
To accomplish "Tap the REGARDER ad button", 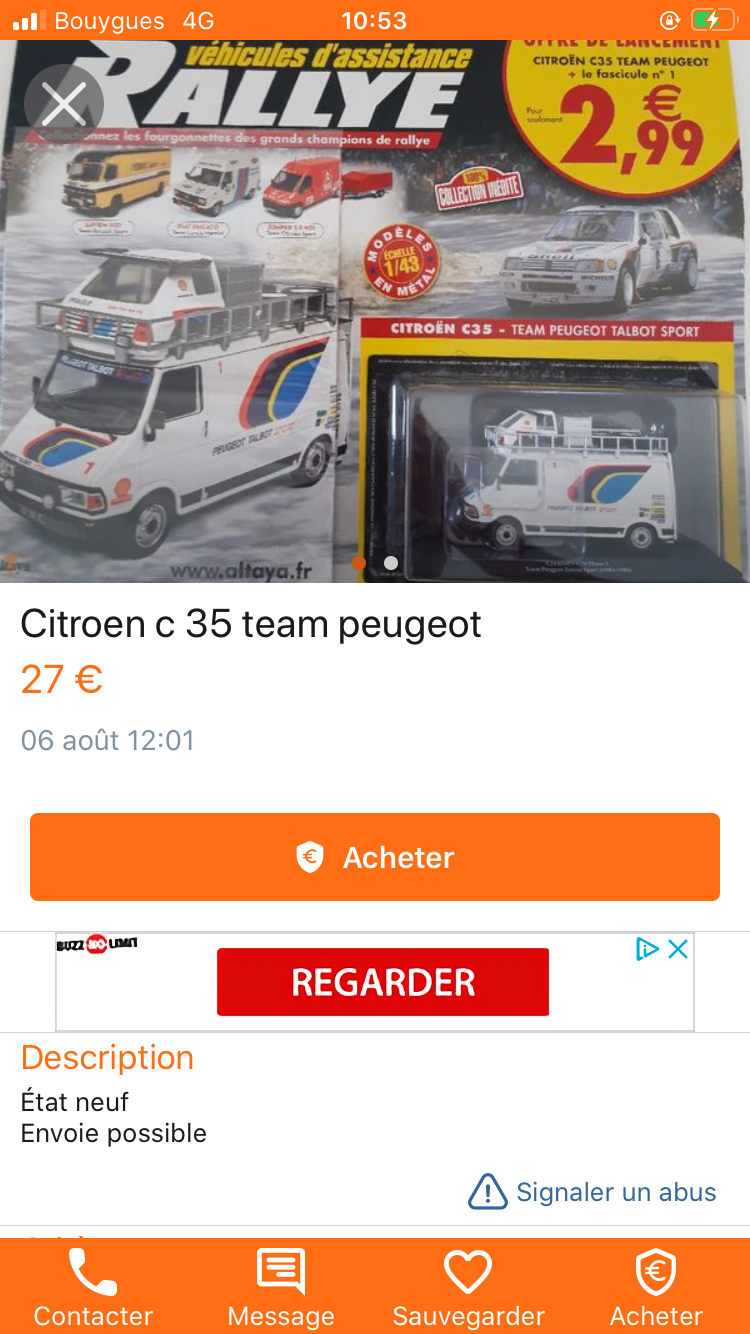I will pyautogui.click(x=383, y=982).
